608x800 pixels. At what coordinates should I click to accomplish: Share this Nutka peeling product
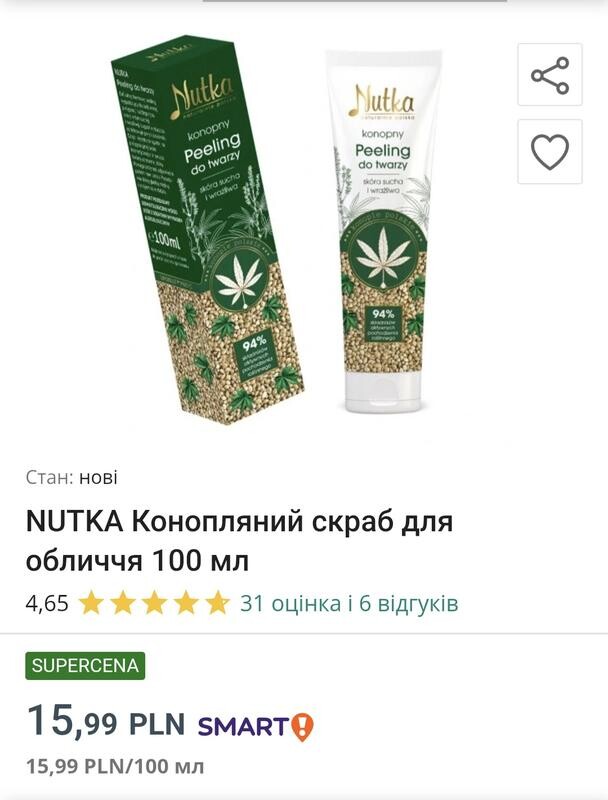(549, 75)
